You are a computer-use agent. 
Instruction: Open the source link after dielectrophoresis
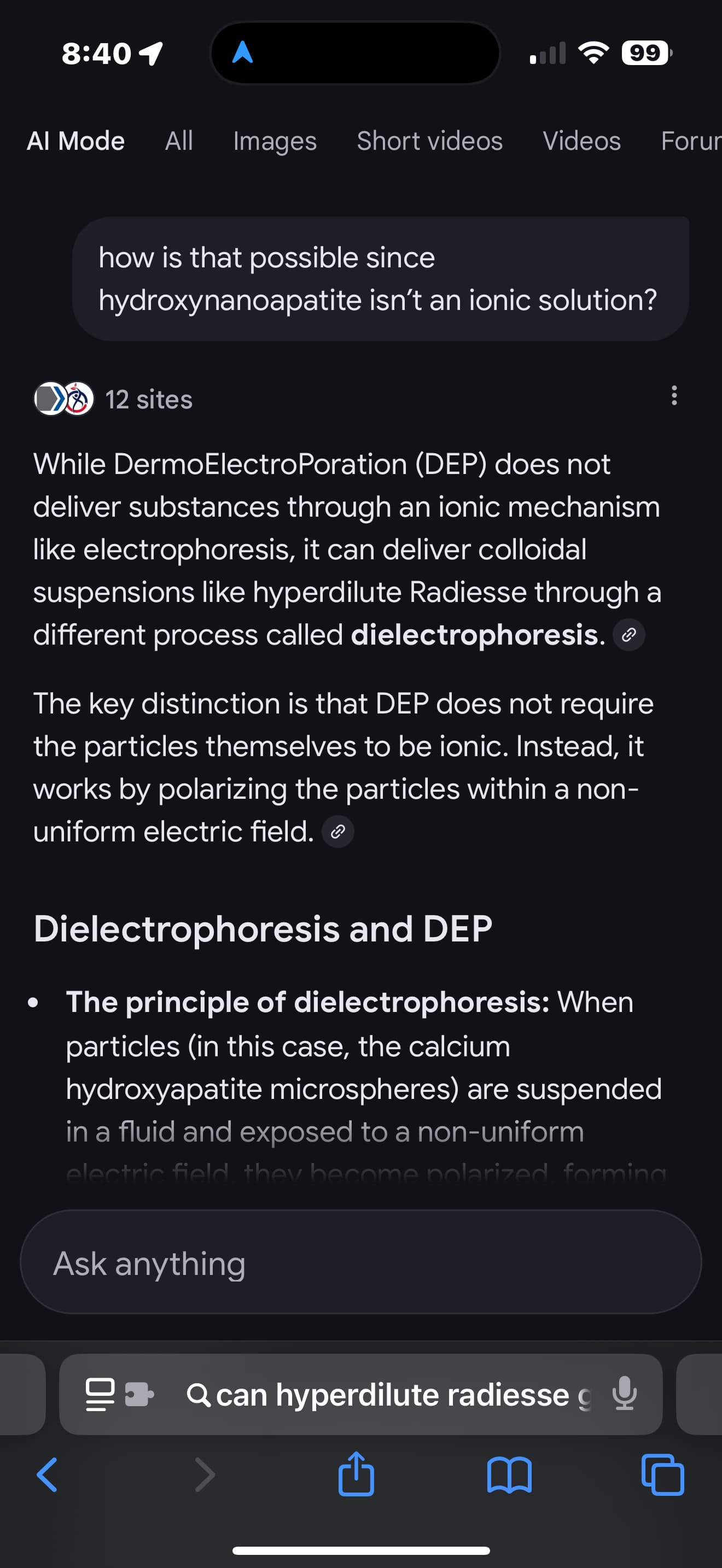(x=628, y=635)
